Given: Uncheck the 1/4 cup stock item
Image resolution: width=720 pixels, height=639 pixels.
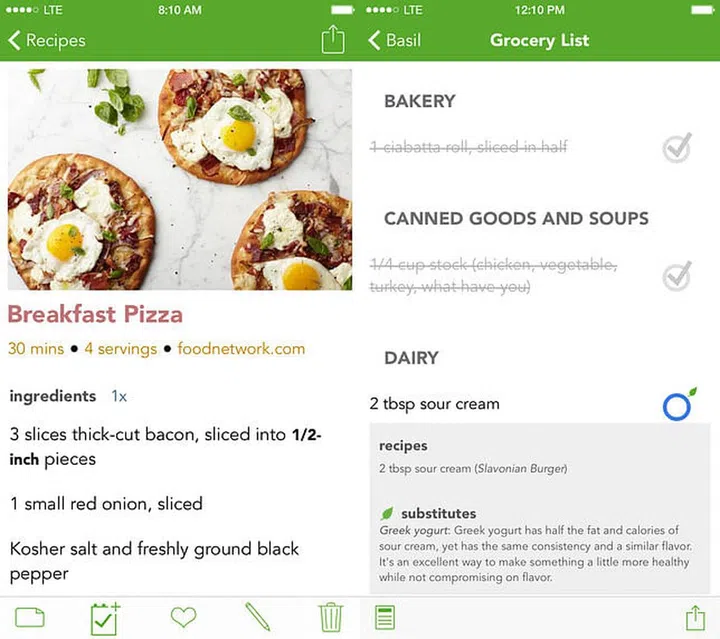Looking at the screenshot, I should [x=677, y=274].
